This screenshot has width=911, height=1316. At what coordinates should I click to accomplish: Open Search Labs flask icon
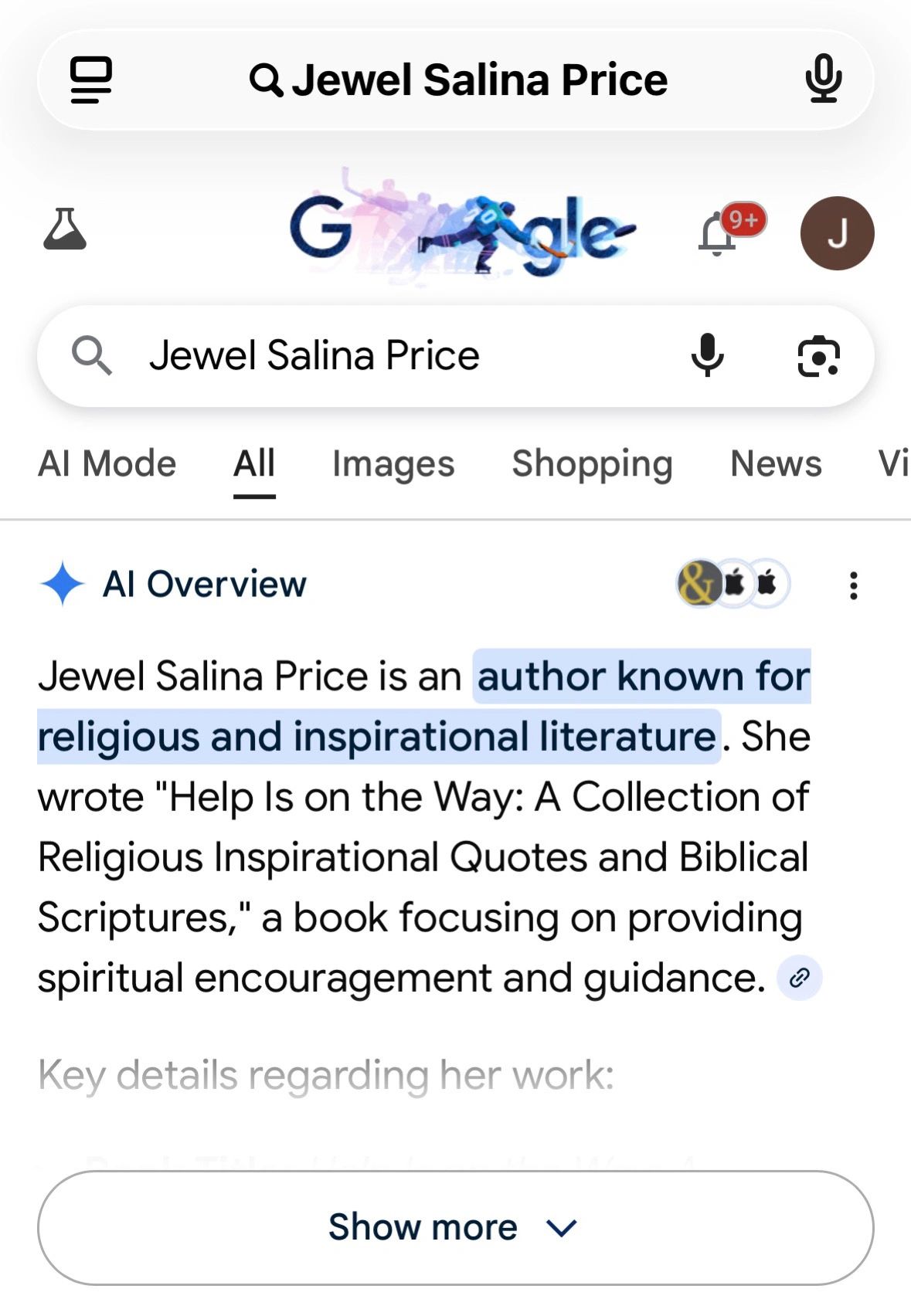pos(65,229)
